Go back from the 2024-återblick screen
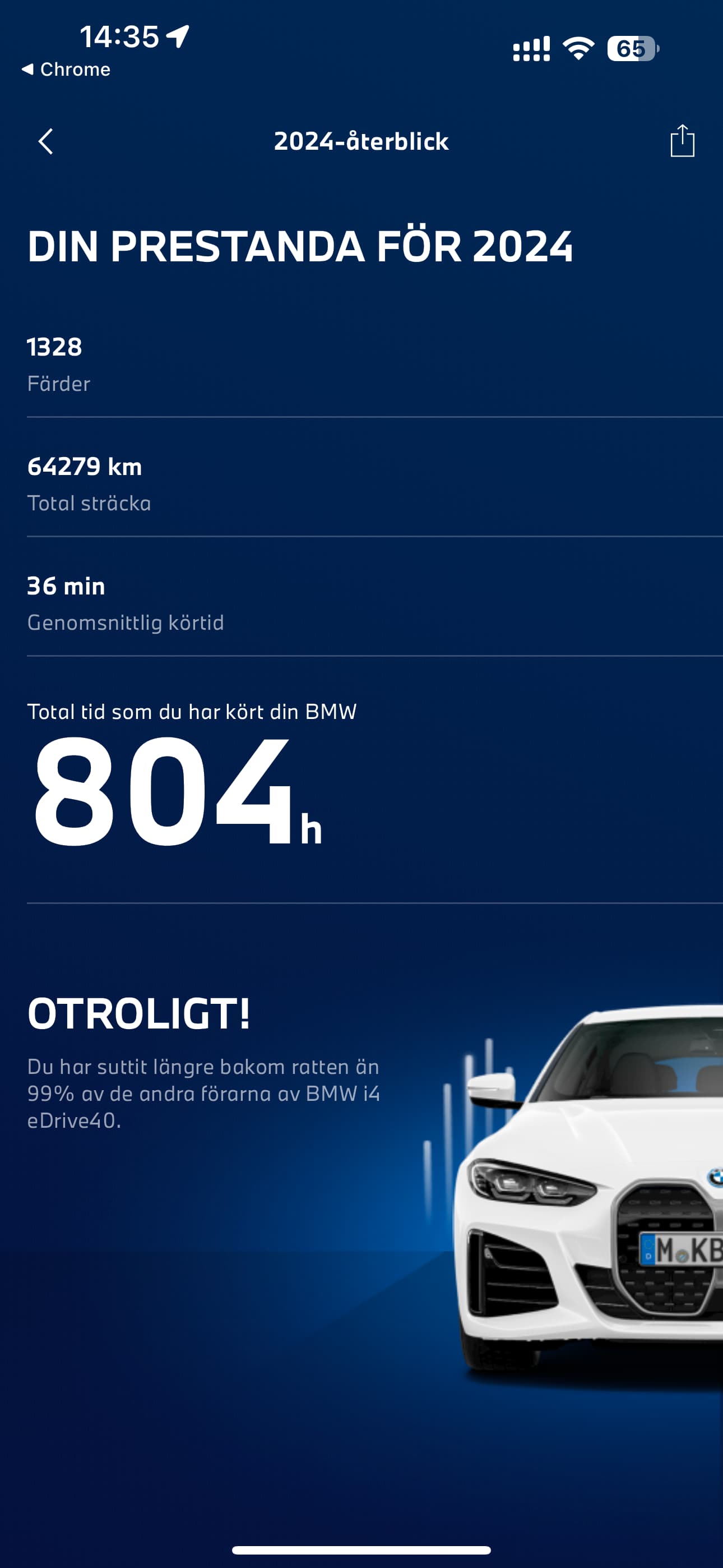The height and width of the screenshot is (1568, 723). point(45,141)
